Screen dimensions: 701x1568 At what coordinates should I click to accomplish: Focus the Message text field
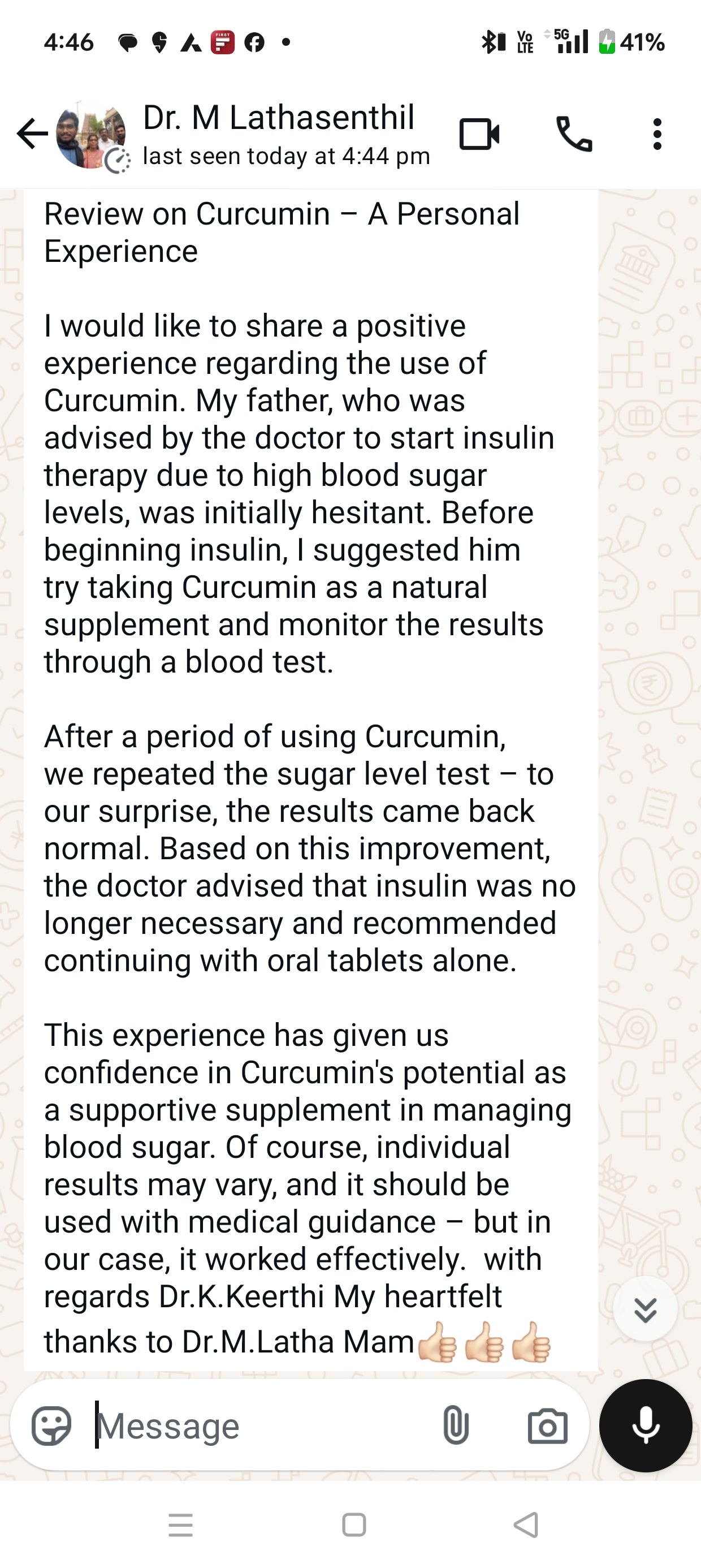262,1425
